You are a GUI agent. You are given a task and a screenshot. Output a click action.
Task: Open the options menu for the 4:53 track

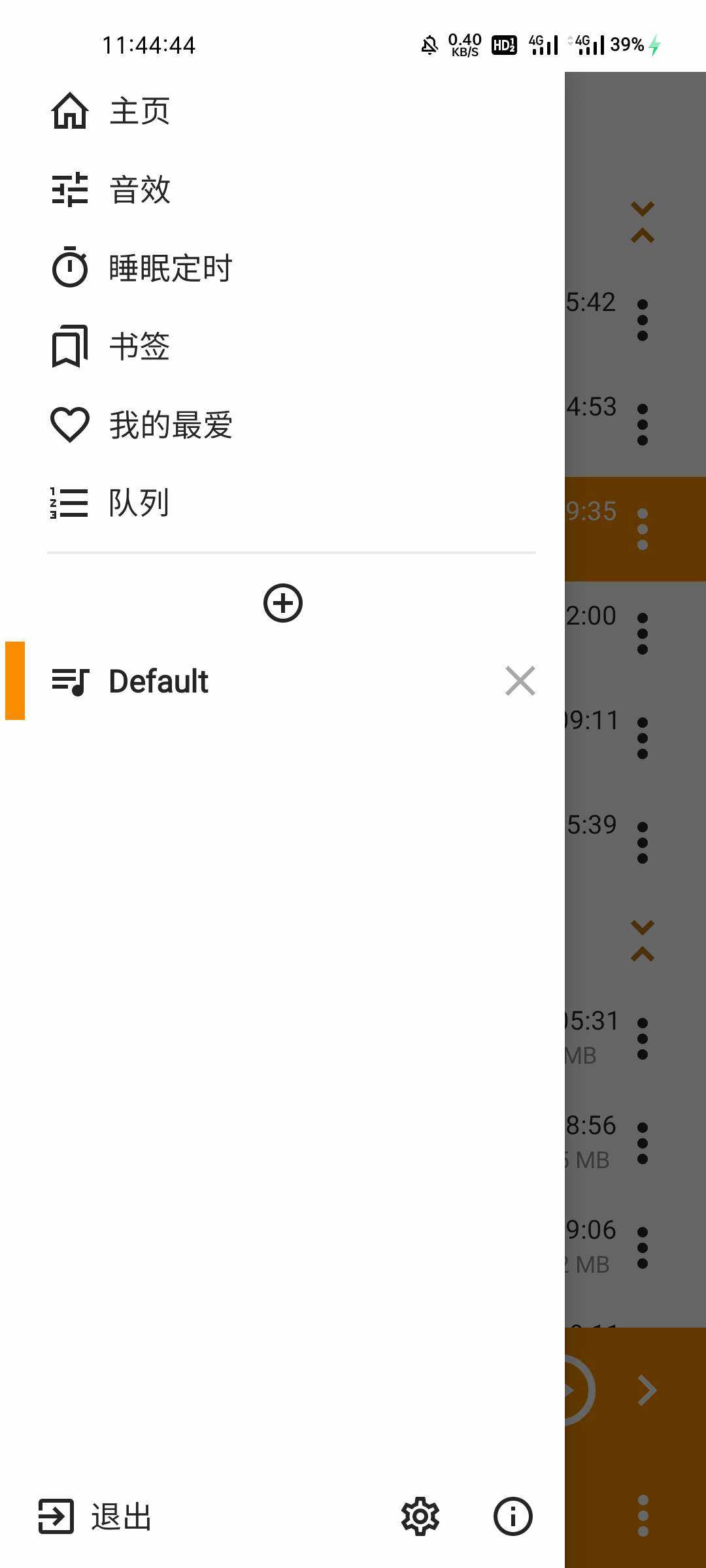coord(643,425)
